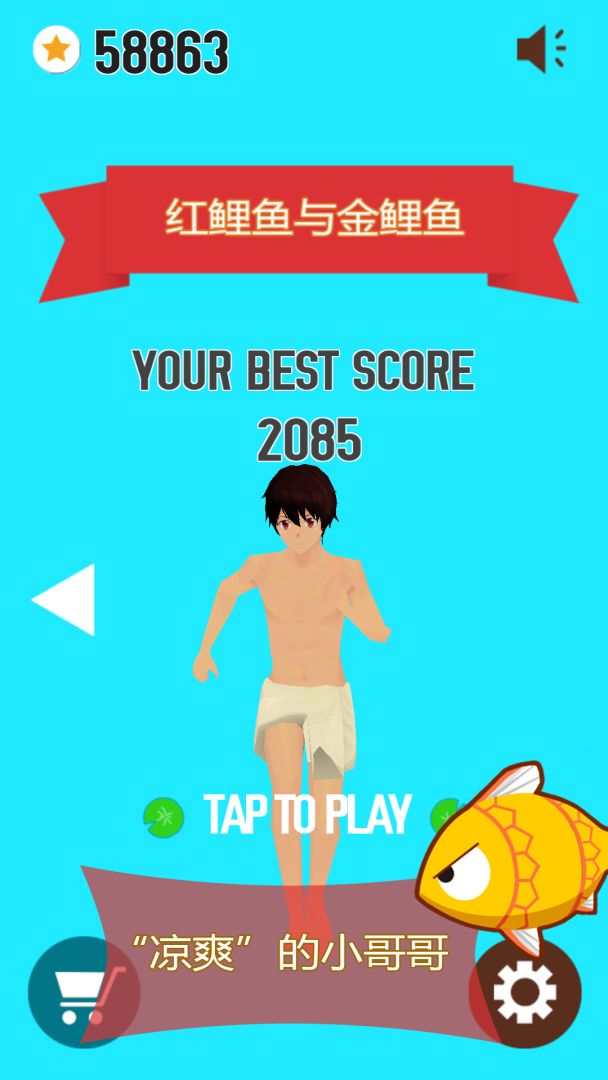608x1080 pixels.
Task: Open the settings gear
Action: 526,993
